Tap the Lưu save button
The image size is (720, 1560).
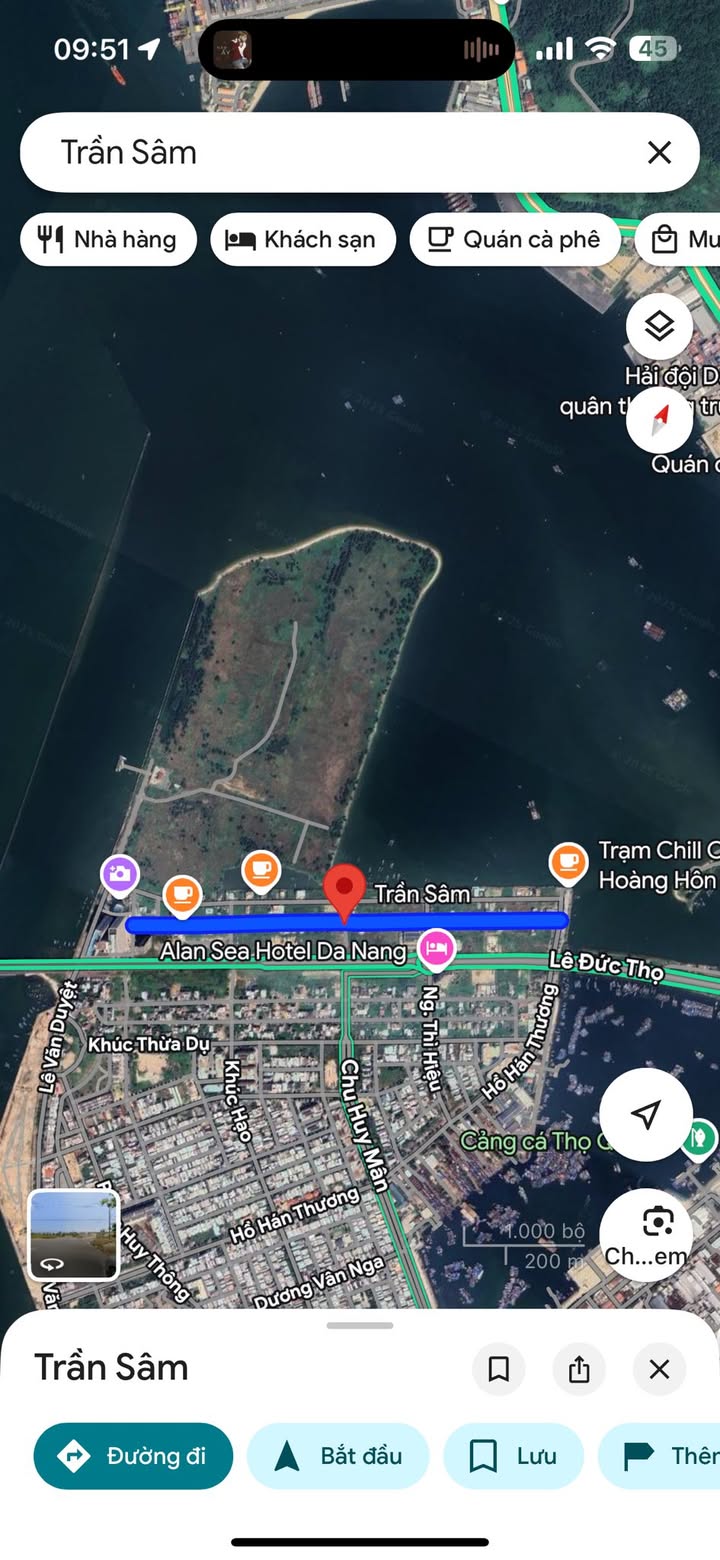(513, 1456)
